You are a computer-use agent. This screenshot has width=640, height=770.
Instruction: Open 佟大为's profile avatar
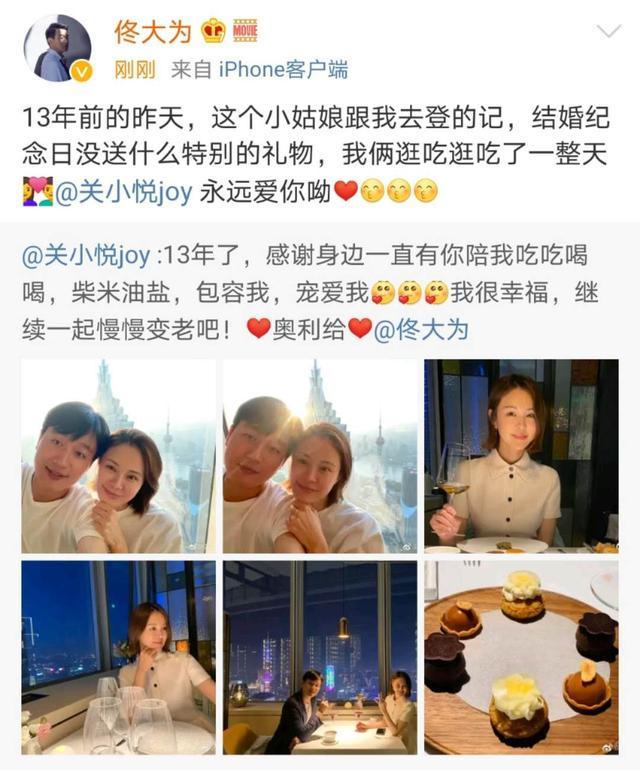[x=58, y=49]
